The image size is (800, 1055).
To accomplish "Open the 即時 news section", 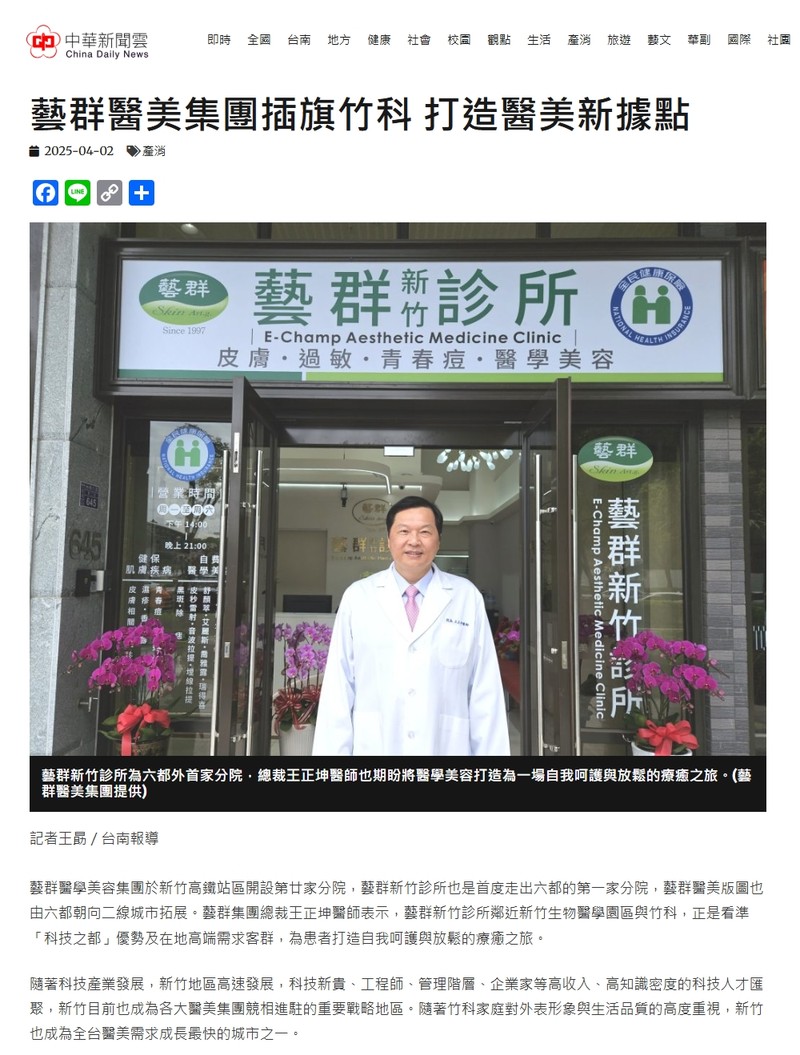I will click(x=219, y=40).
